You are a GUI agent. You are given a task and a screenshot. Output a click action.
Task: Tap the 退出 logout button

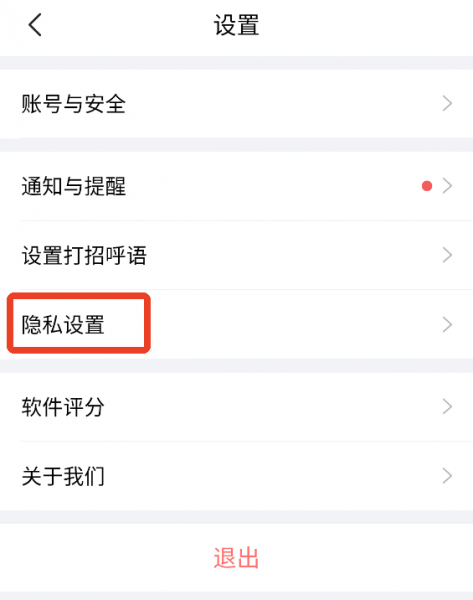236,558
